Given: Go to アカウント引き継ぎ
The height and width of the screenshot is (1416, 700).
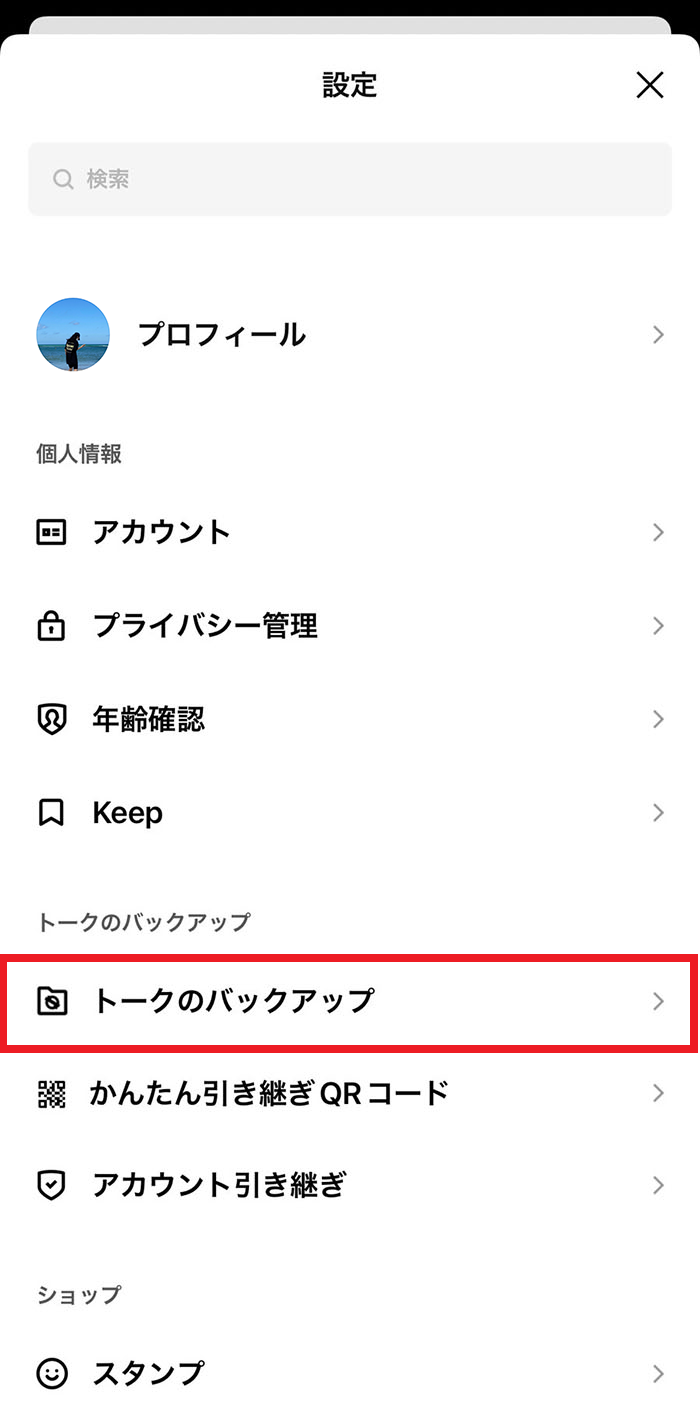Looking at the screenshot, I should click(x=350, y=1186).
